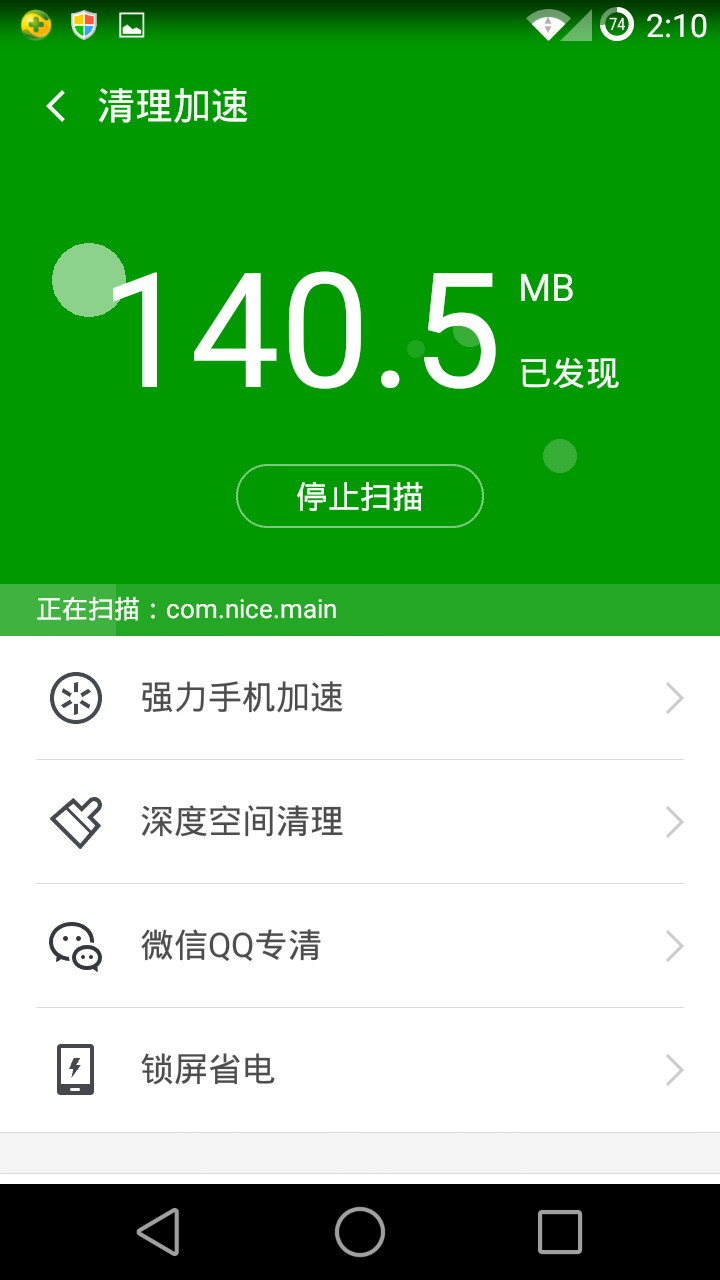Tap the 微信QQ专清 chat bubbles icon

pos(76,945)
